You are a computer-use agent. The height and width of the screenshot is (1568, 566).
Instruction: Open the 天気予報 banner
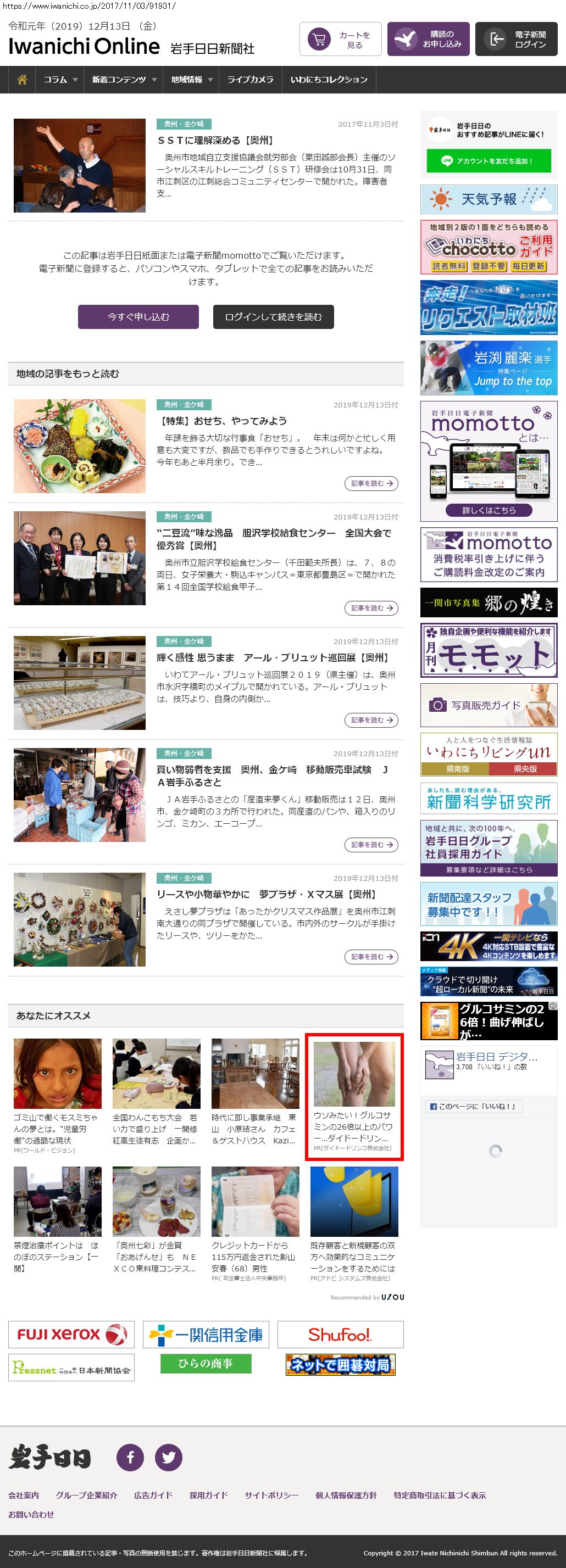[x=489, y=199]
